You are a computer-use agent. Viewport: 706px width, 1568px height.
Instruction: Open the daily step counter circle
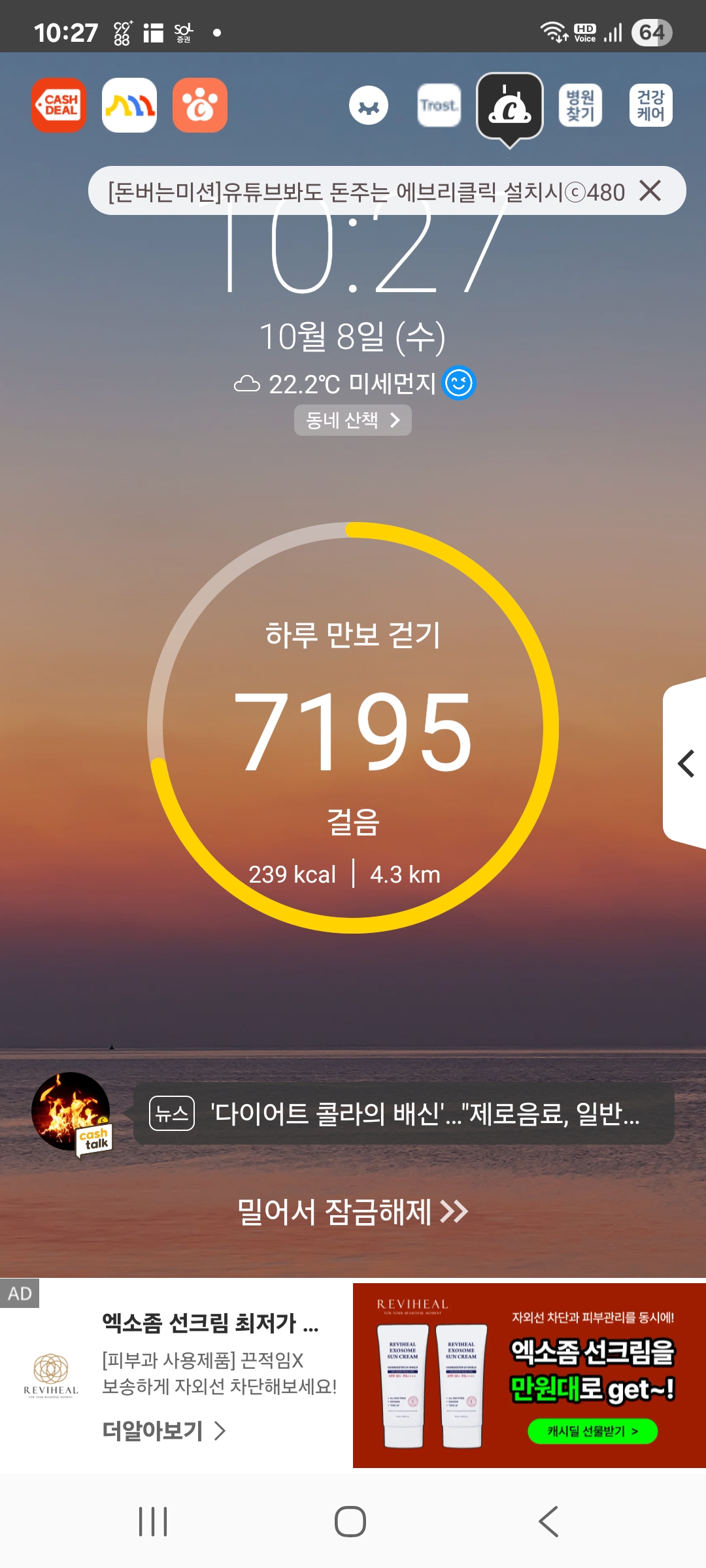coord(353,728)
